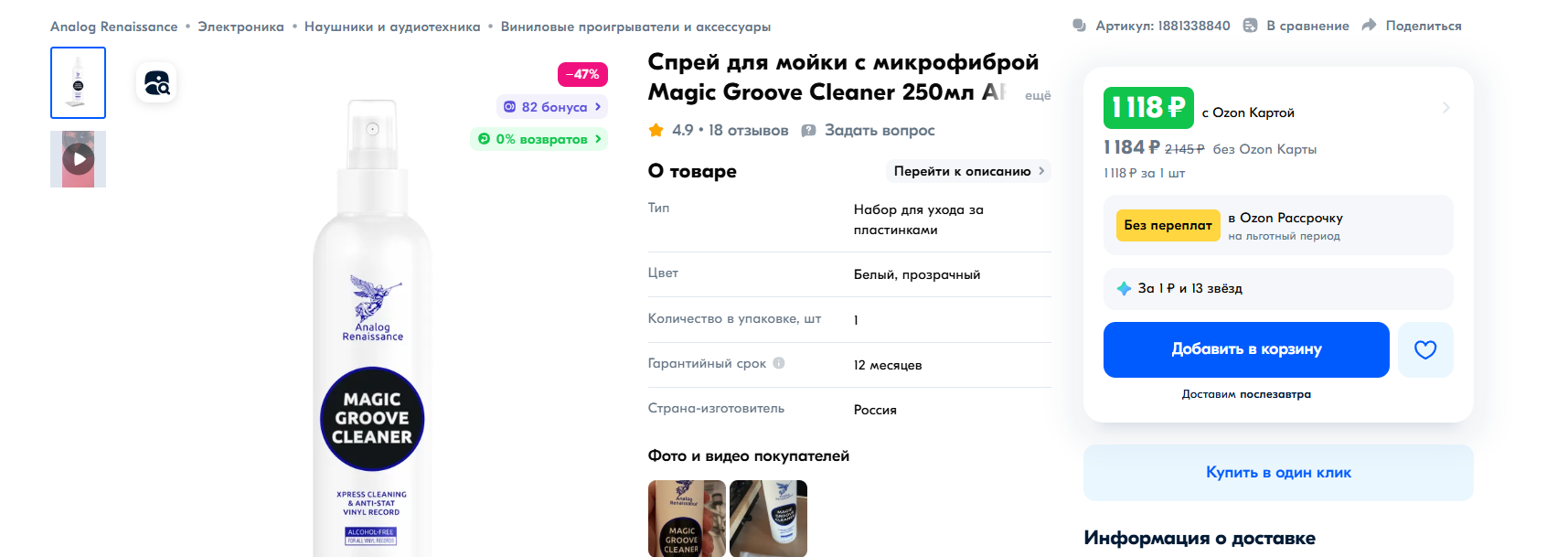Add the product to the cart
Viewport: 1568px width, 557px height.
tap(1245, 349)
